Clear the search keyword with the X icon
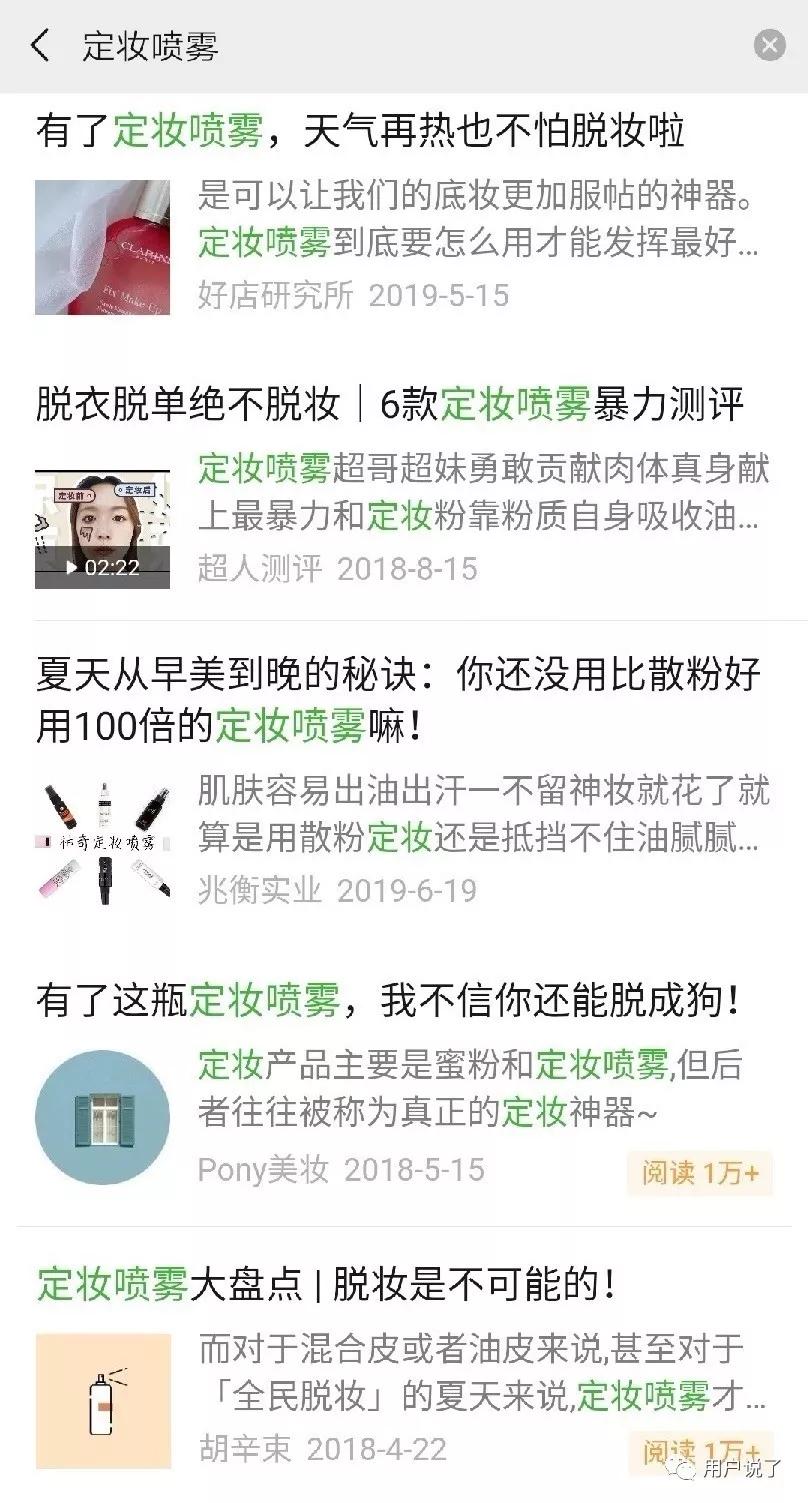 (769, 44)
